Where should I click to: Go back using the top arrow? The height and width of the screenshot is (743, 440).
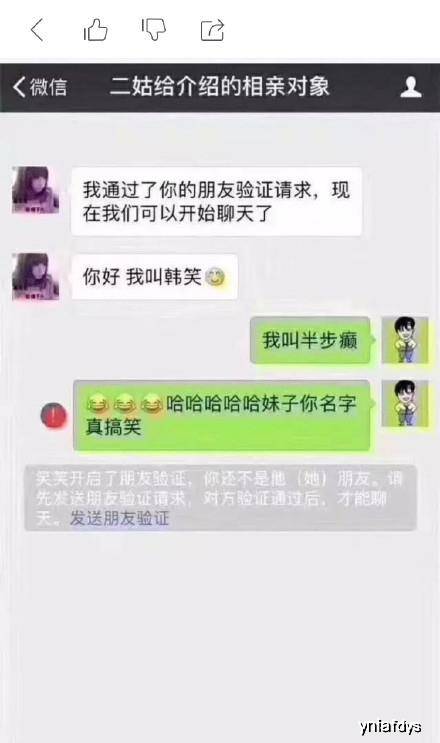tap(37, 30)
